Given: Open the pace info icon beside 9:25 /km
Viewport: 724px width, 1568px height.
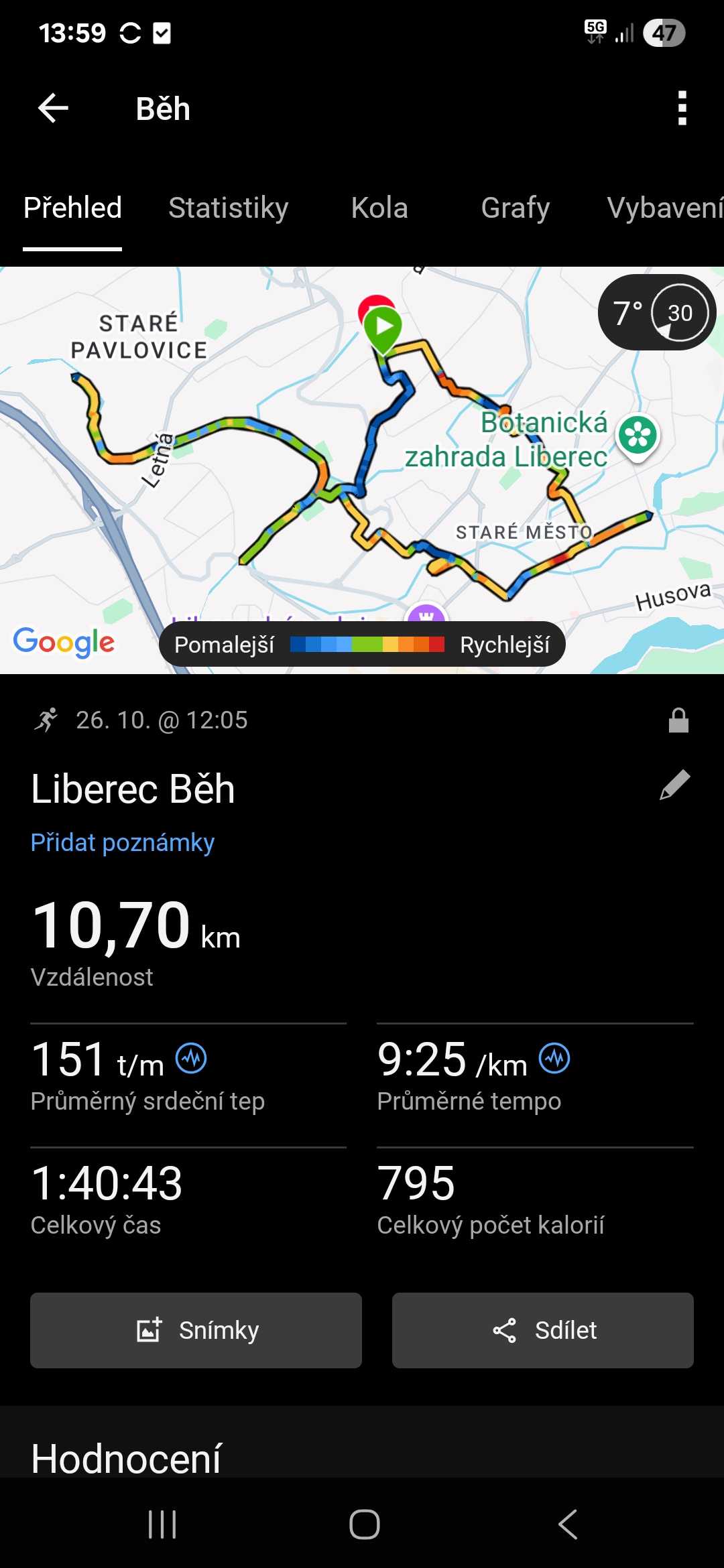Looking at the screenshot, I should tap(554, 1059).
